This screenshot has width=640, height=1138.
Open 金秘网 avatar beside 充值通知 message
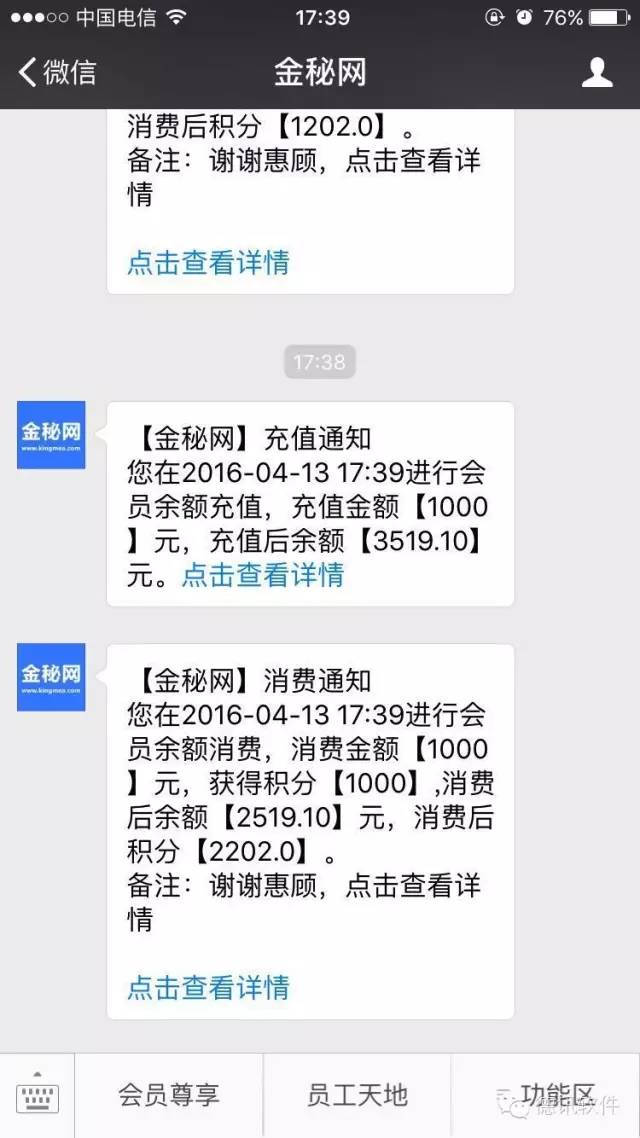51,435
